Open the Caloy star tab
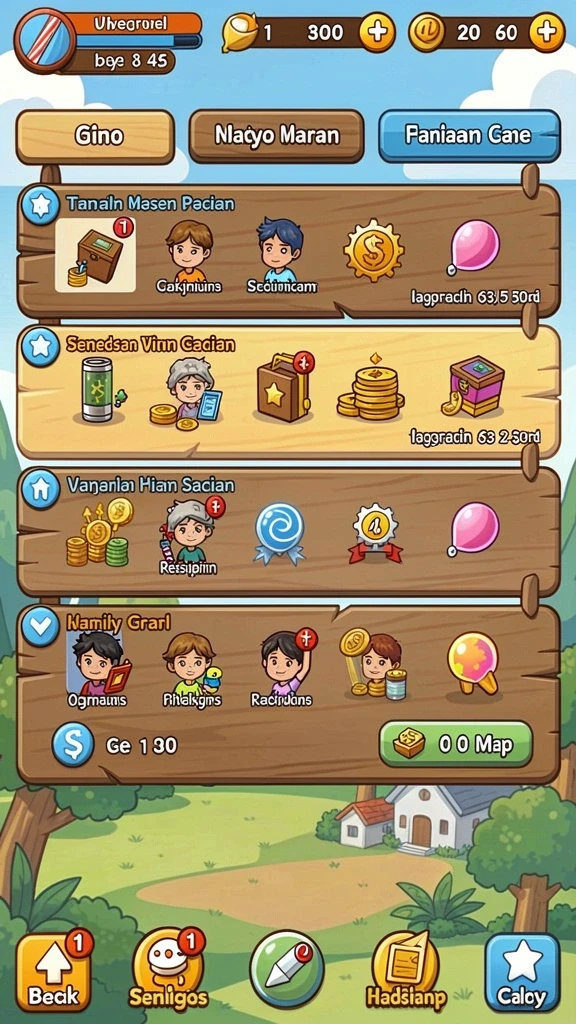Viewport: 576px width, 1024px height. click(x=522, y=972)
